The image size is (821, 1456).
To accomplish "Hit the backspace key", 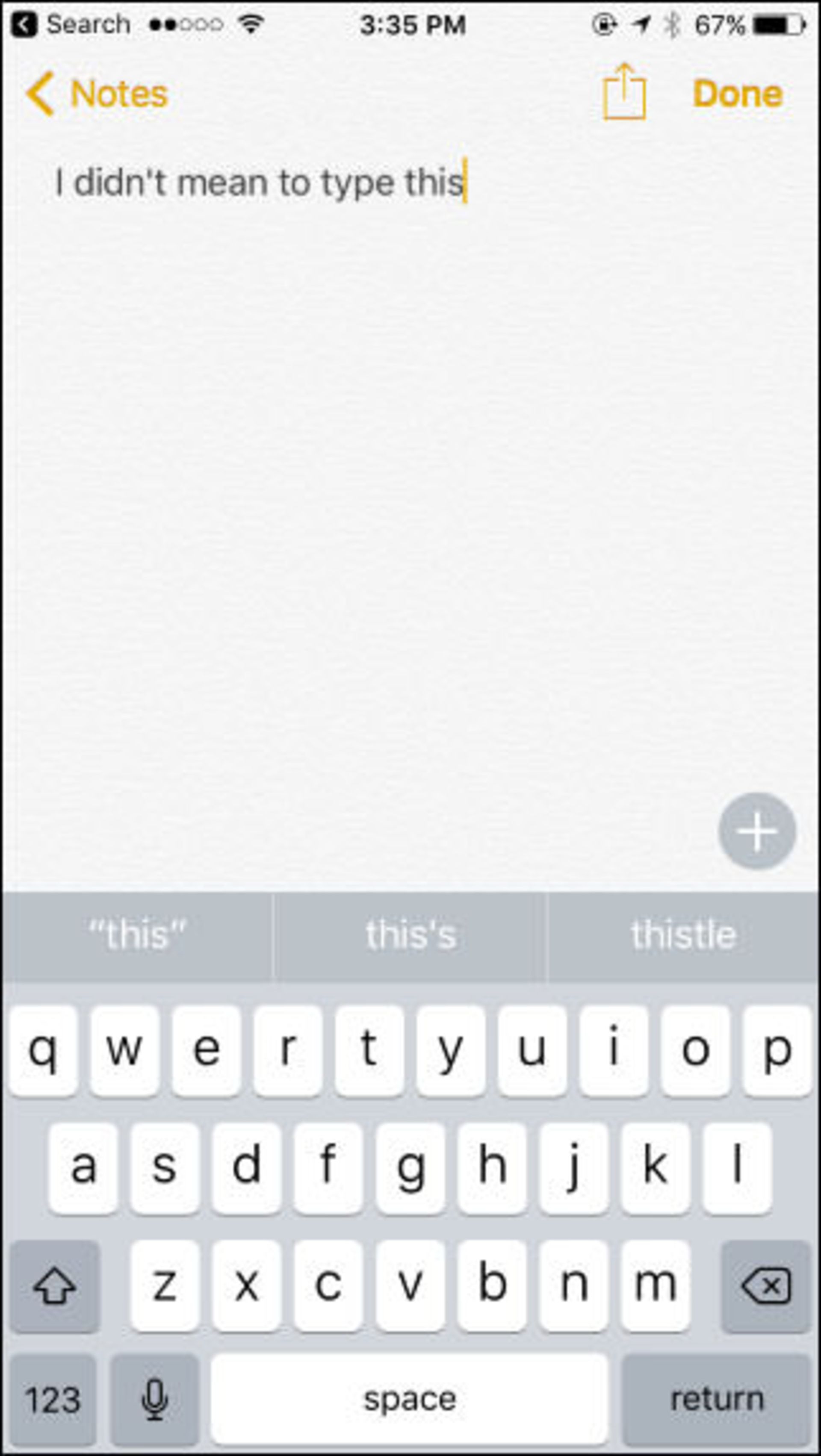I will (766, 1286).
